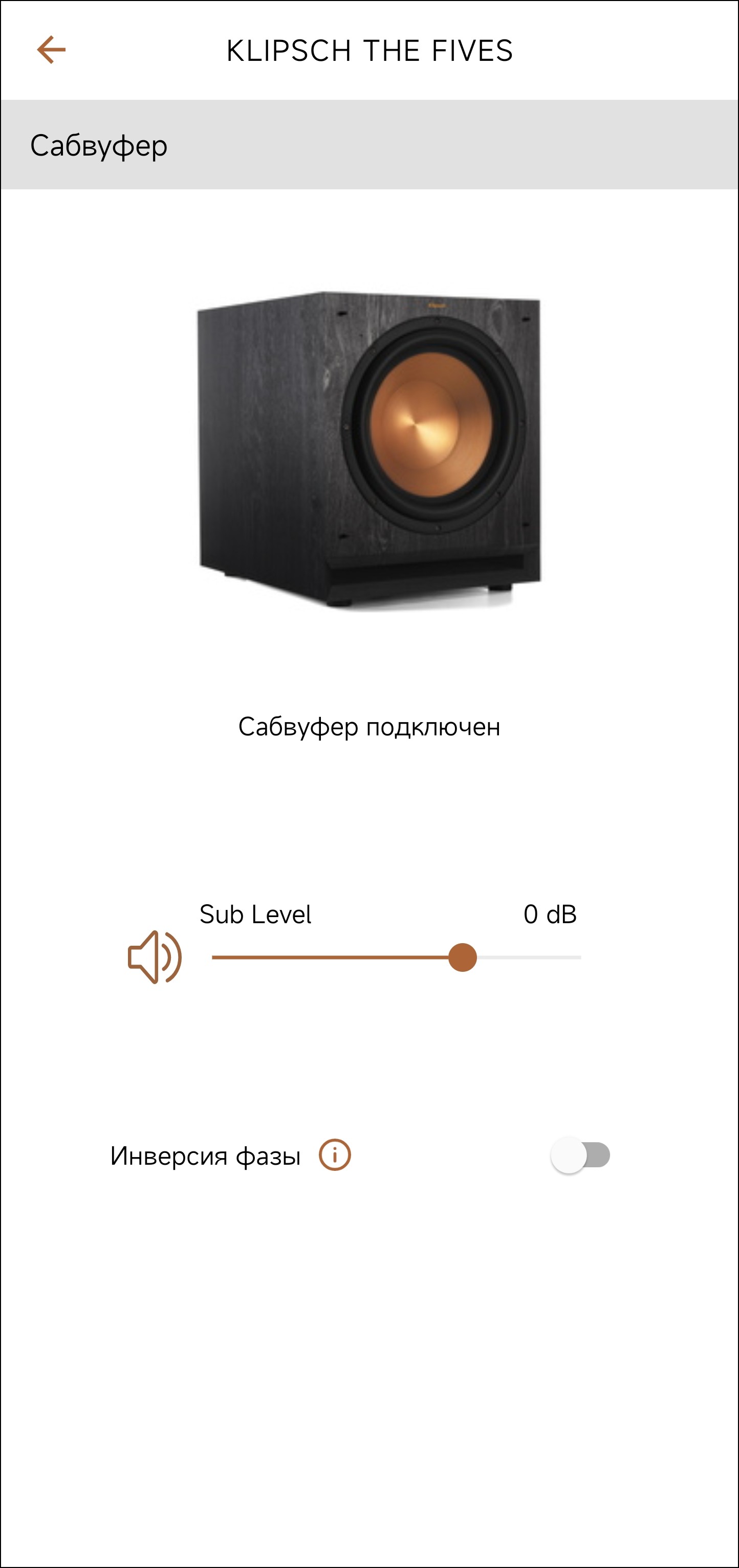Open info about Инверсия фазы
This screenshot has width=739, height=1568.
click(335, 1155)
